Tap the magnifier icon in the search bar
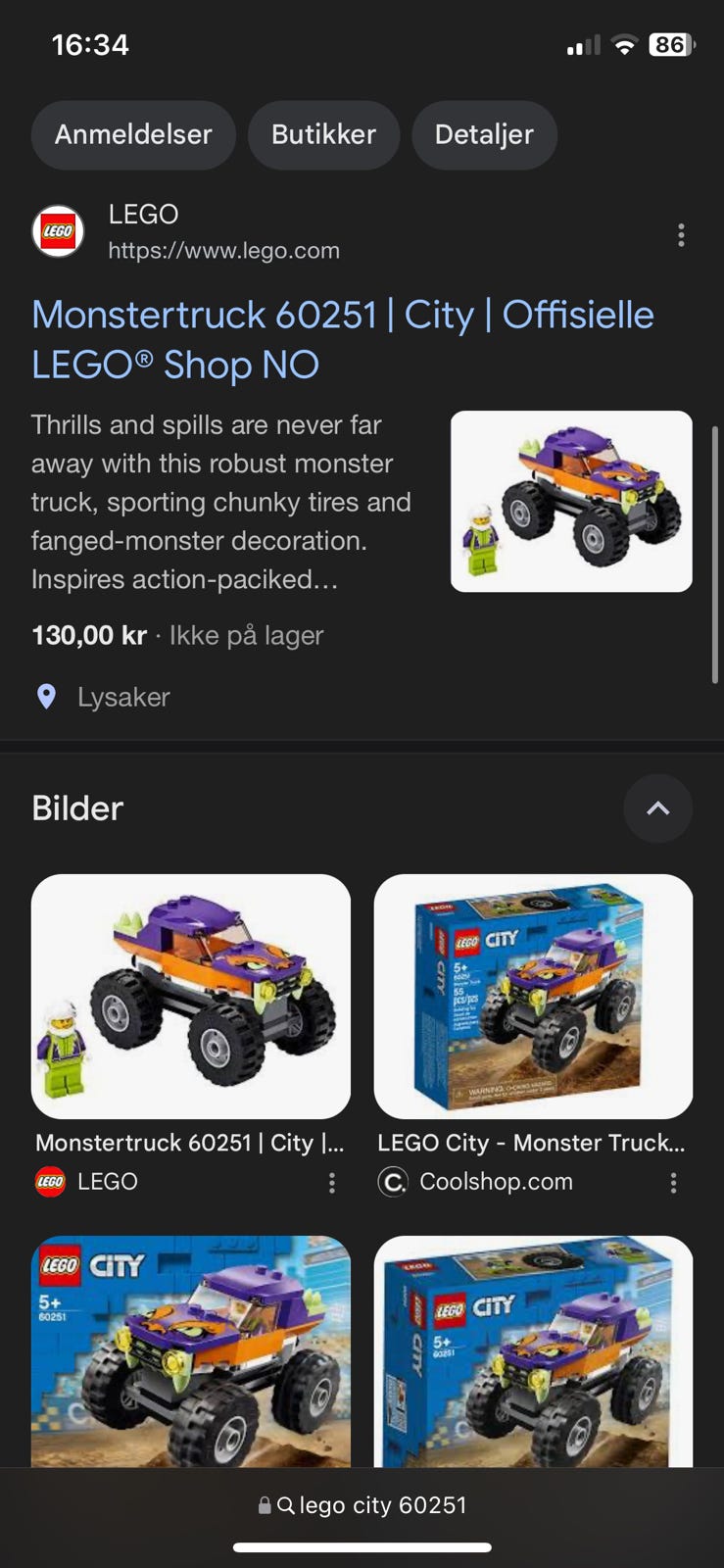The image size is (724, 1568). point(285,1504)
